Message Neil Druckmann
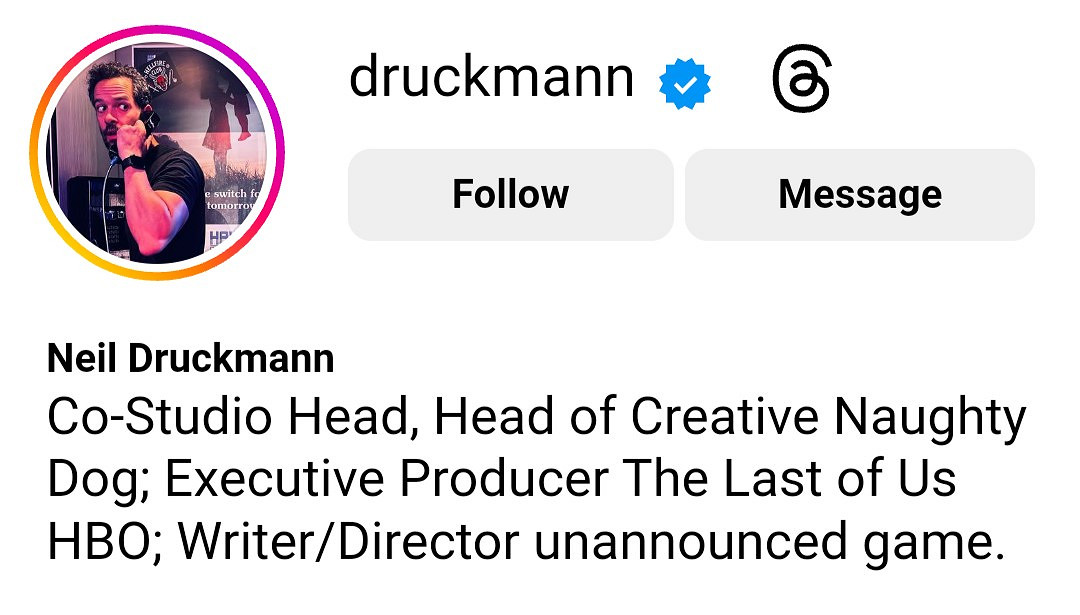This screenshot has height=615, width=1080. [859, 195]
